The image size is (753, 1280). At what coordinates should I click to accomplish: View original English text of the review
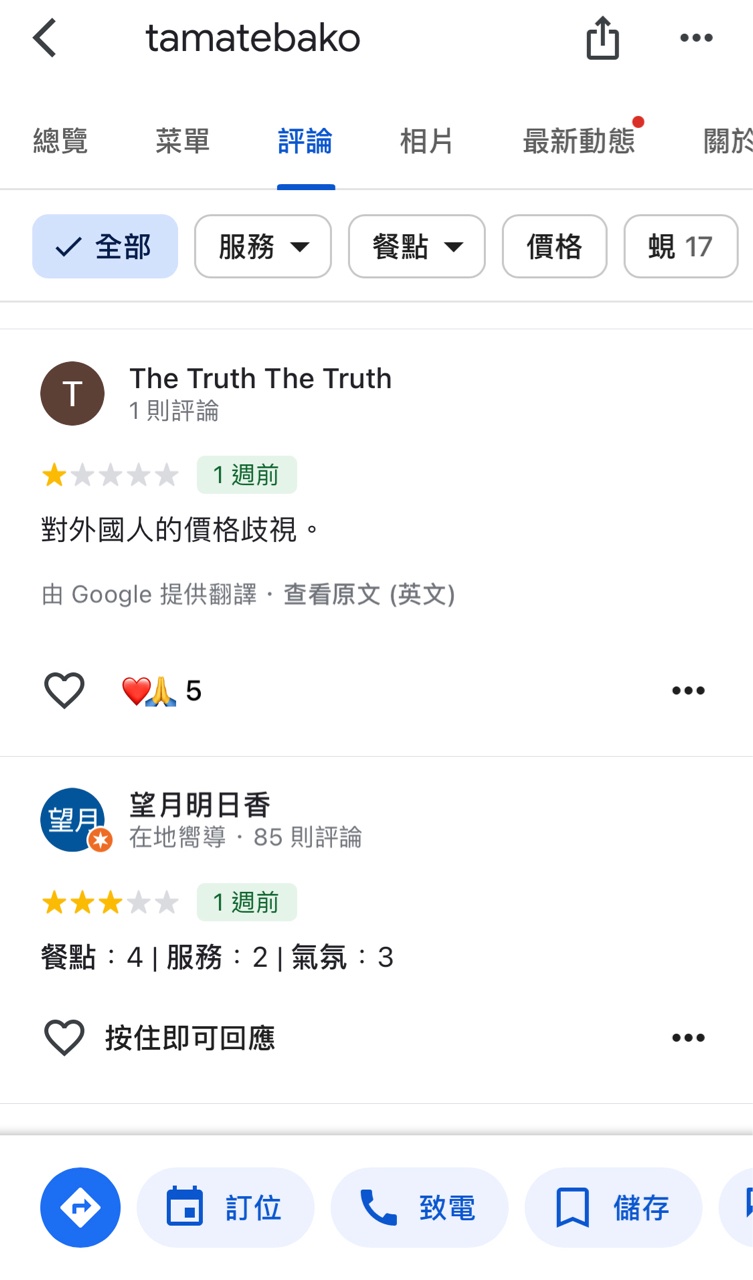click(369, 595)
